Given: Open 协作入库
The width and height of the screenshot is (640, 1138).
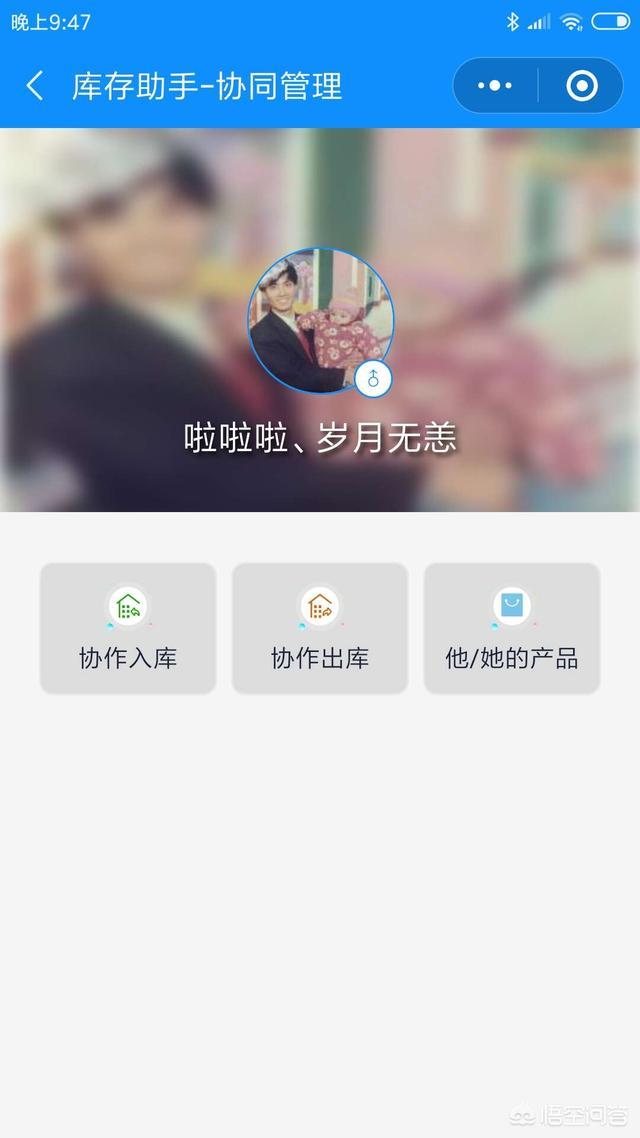Looking at the screenshot, I should click(128, 628).
